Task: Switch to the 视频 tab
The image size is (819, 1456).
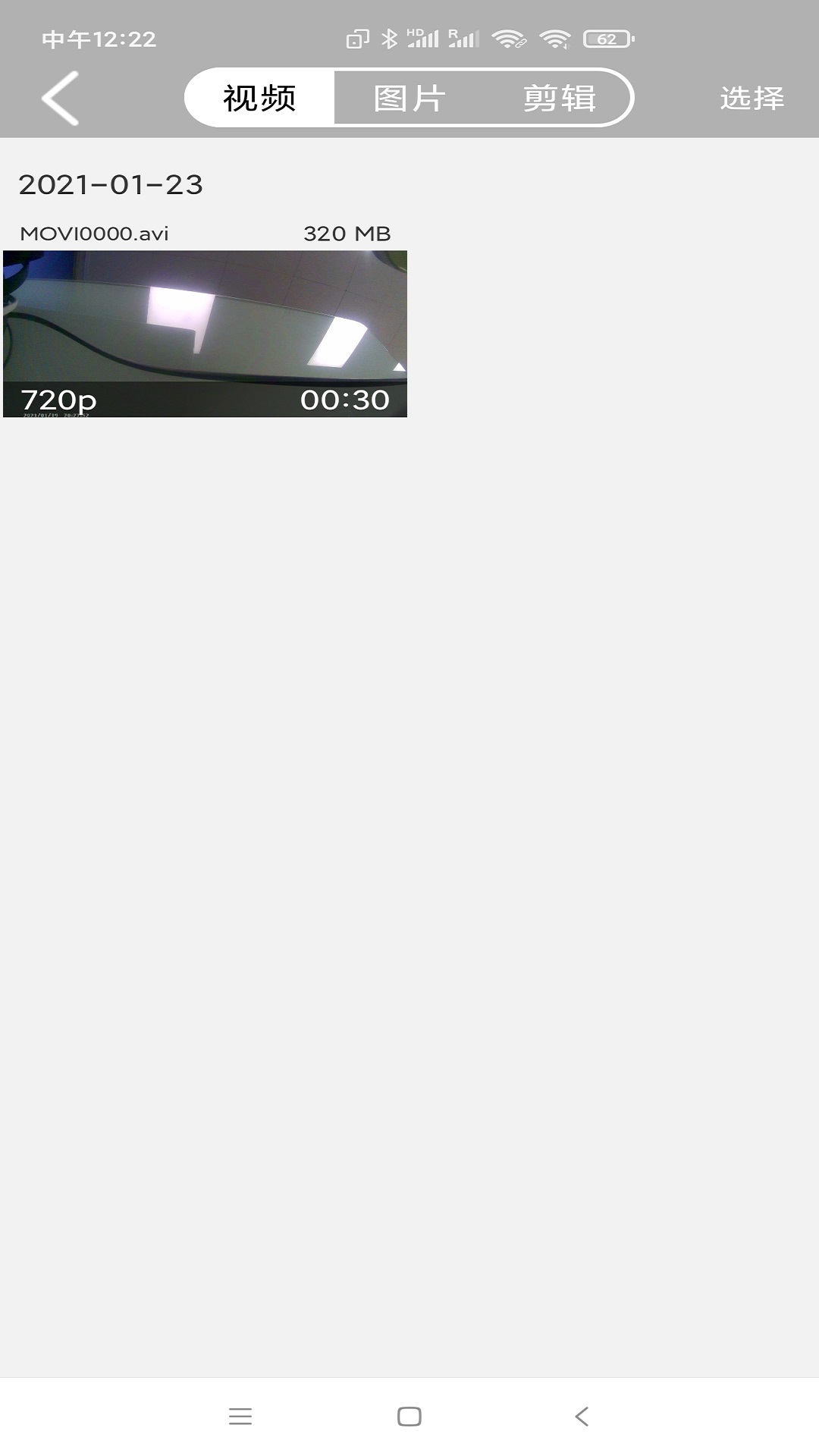Action: coord(259,98)
